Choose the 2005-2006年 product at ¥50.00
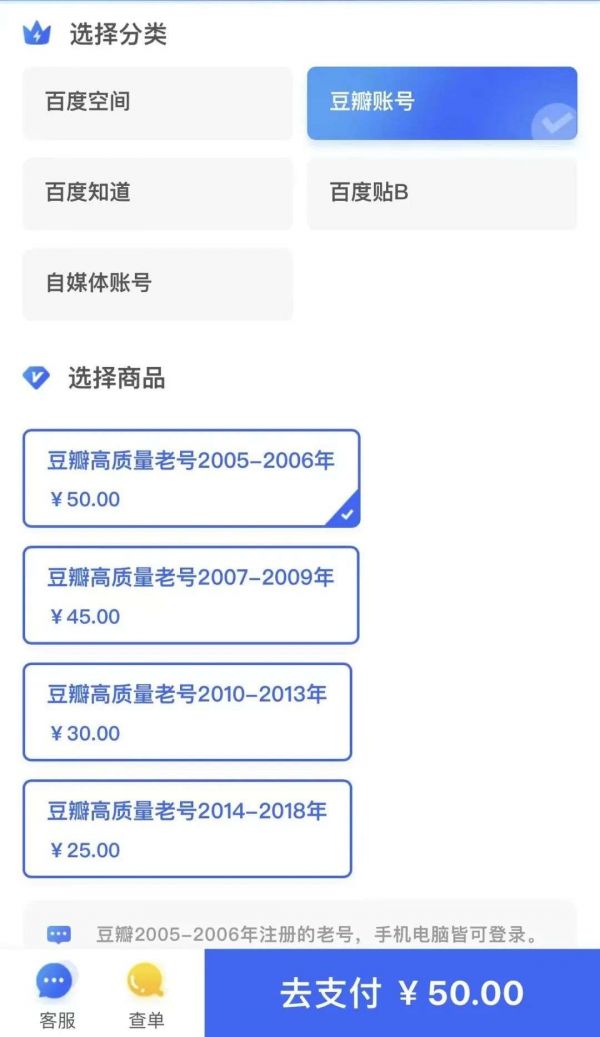The height and width of the screenshot is (1037, 600). click(x=191, y=479)
